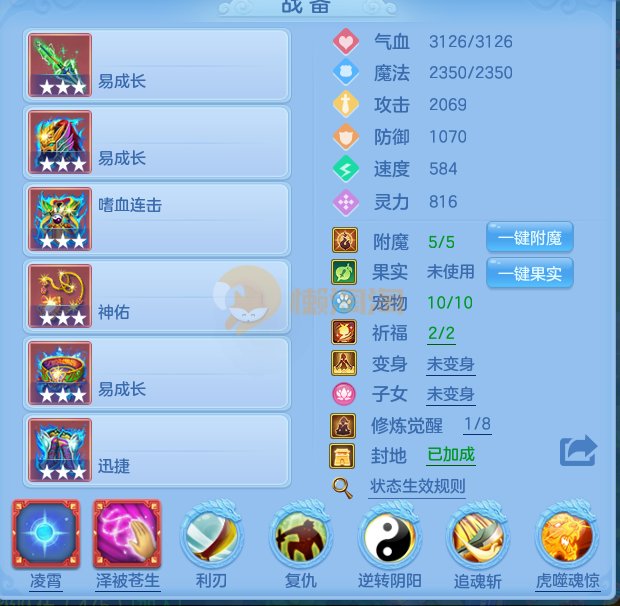This screenshot has width=620, height=606.
Task: Tap the 一键果实 button
Action: click(529, 272)
